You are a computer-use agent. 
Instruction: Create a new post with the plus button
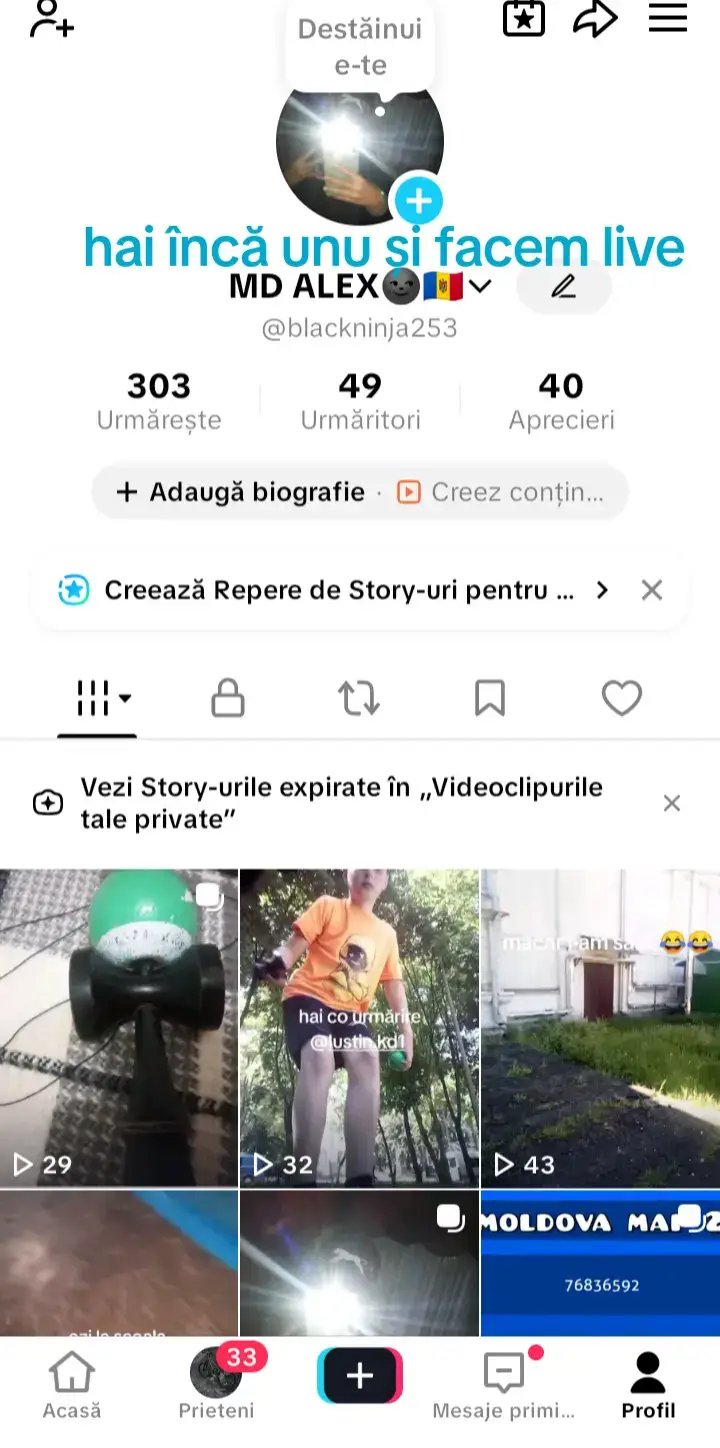[360, 1376]
